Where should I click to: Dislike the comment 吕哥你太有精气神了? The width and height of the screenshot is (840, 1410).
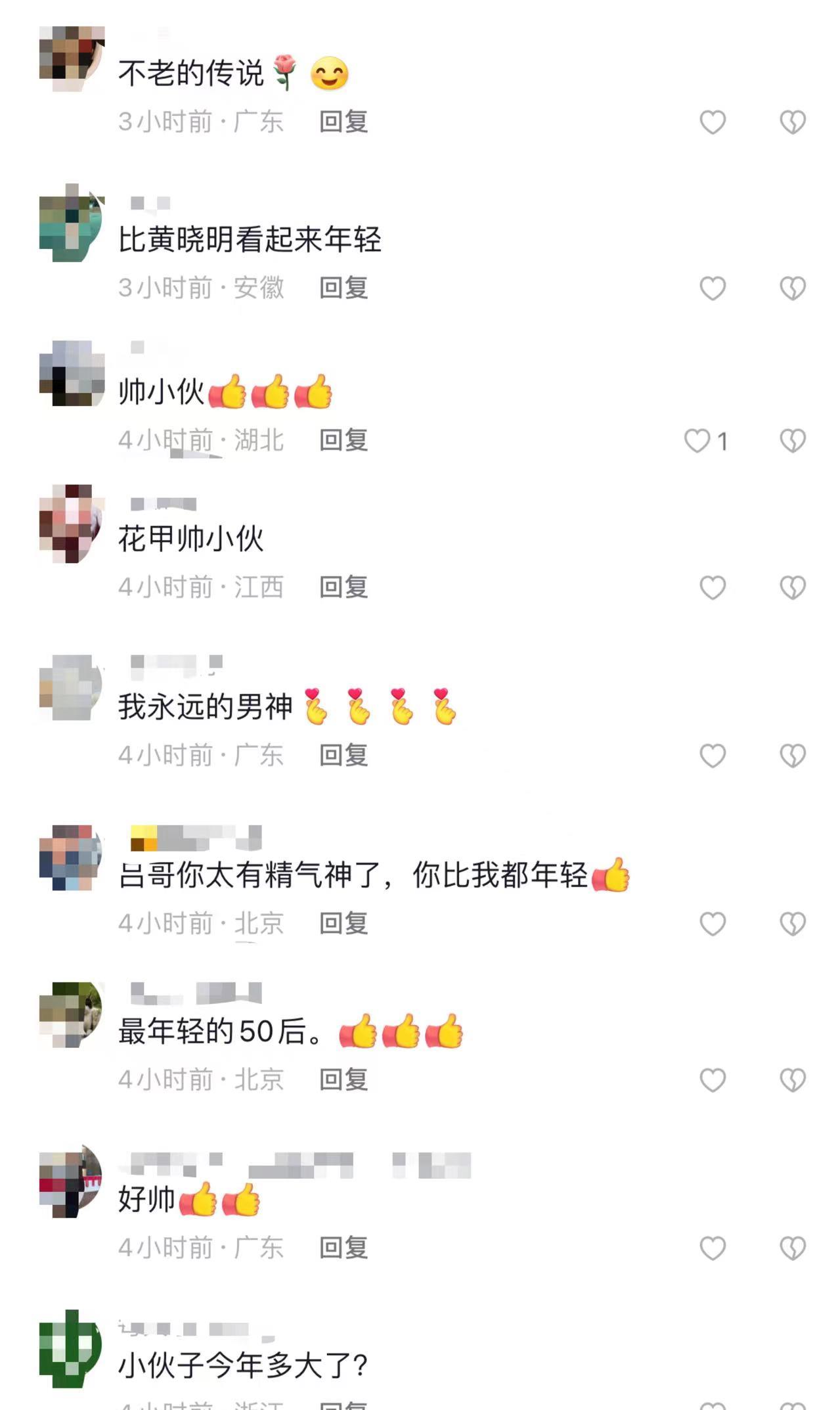coord(792,924)
